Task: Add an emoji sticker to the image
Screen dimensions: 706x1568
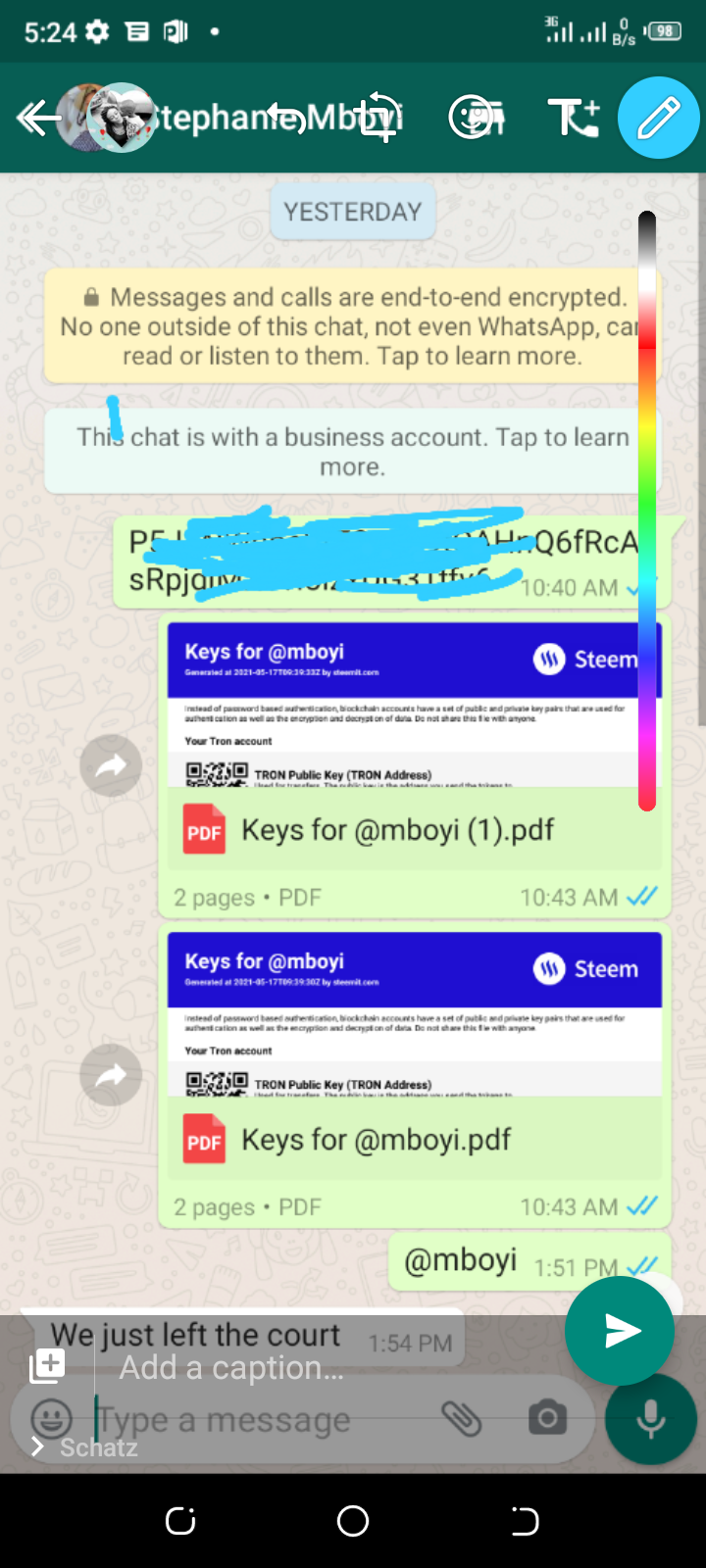Action: pos(477,119)
